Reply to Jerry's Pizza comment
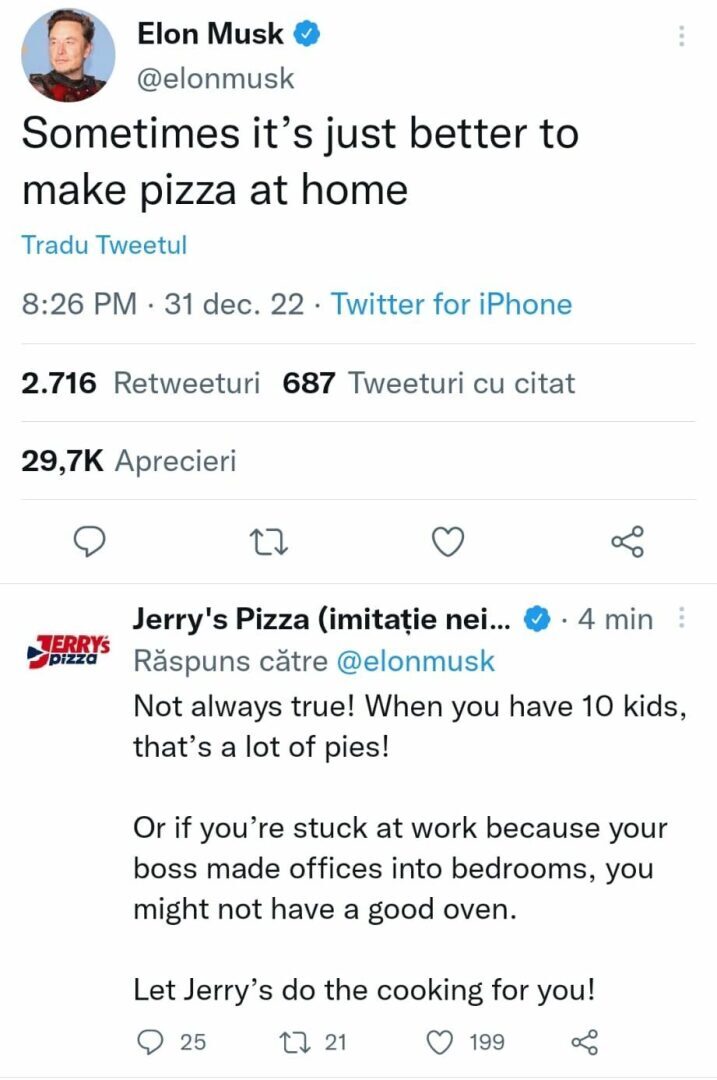The height and width of the screenshot is (1080, 717). coord(150,1042)
